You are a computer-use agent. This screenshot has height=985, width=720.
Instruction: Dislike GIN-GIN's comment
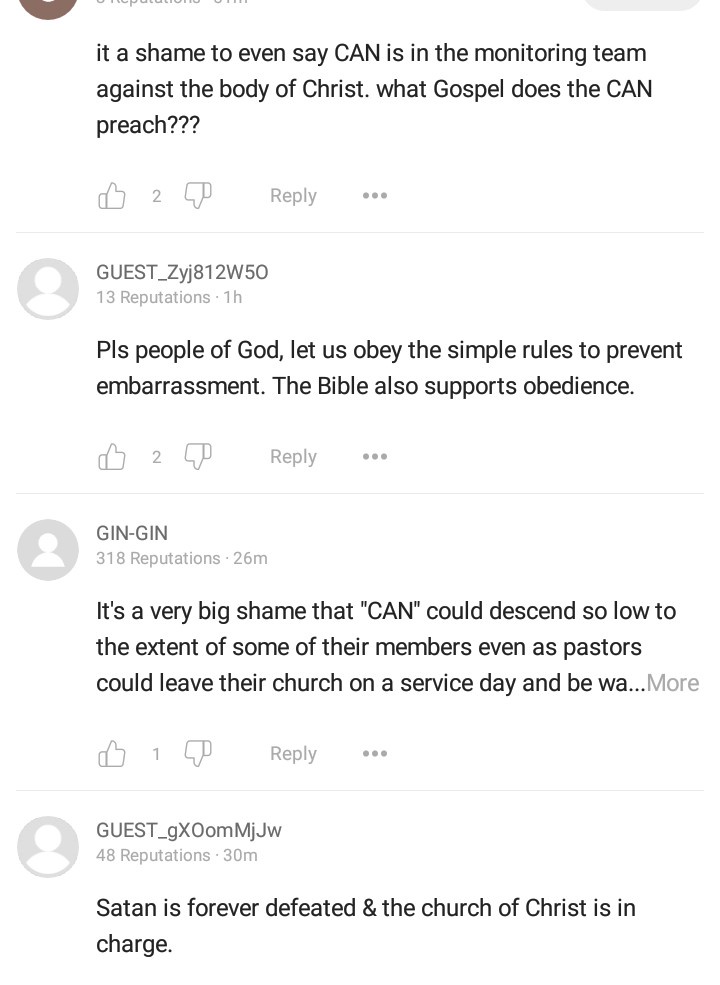point(198,754)
